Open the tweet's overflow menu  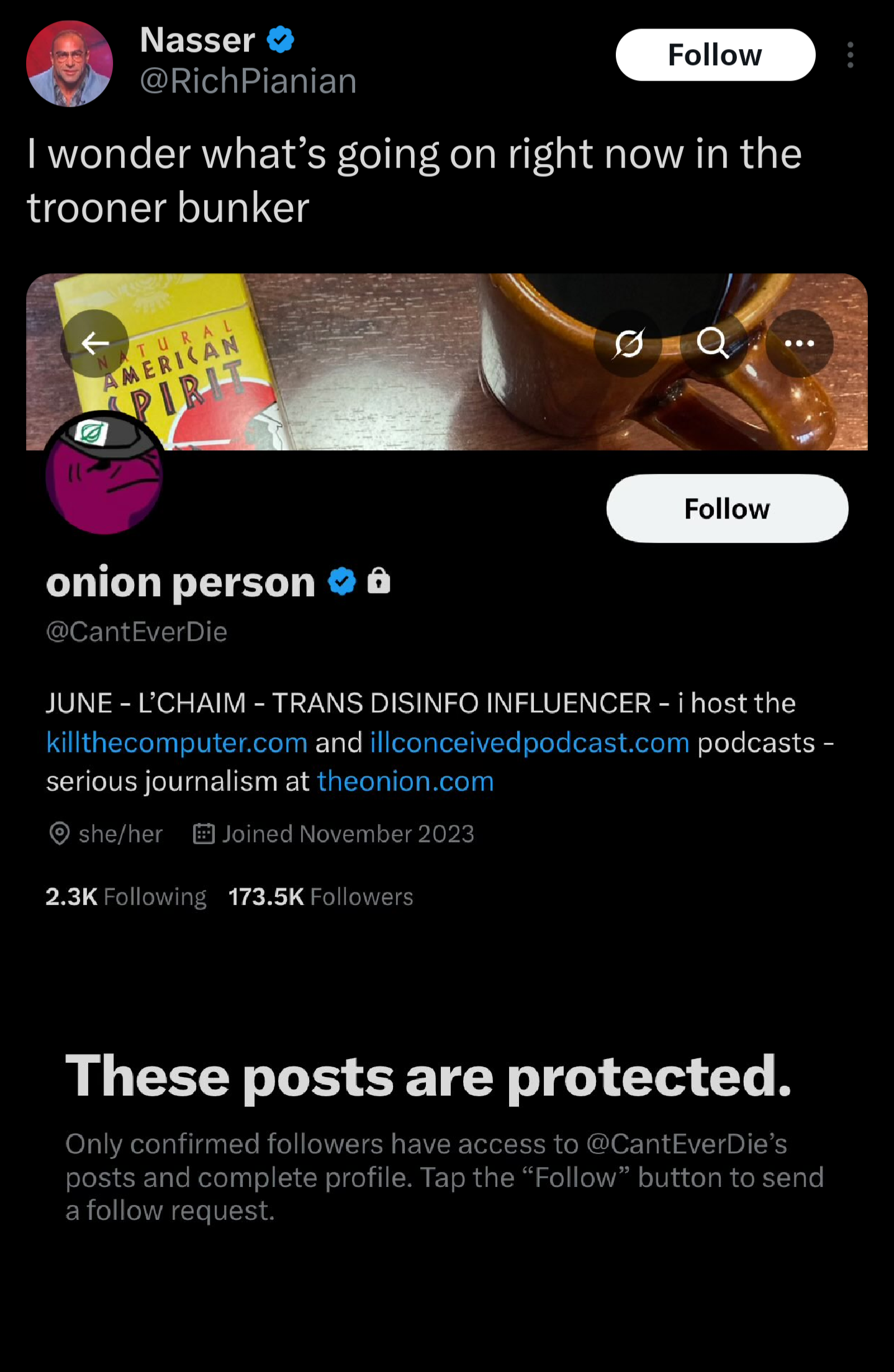click(x=850, y=55)
